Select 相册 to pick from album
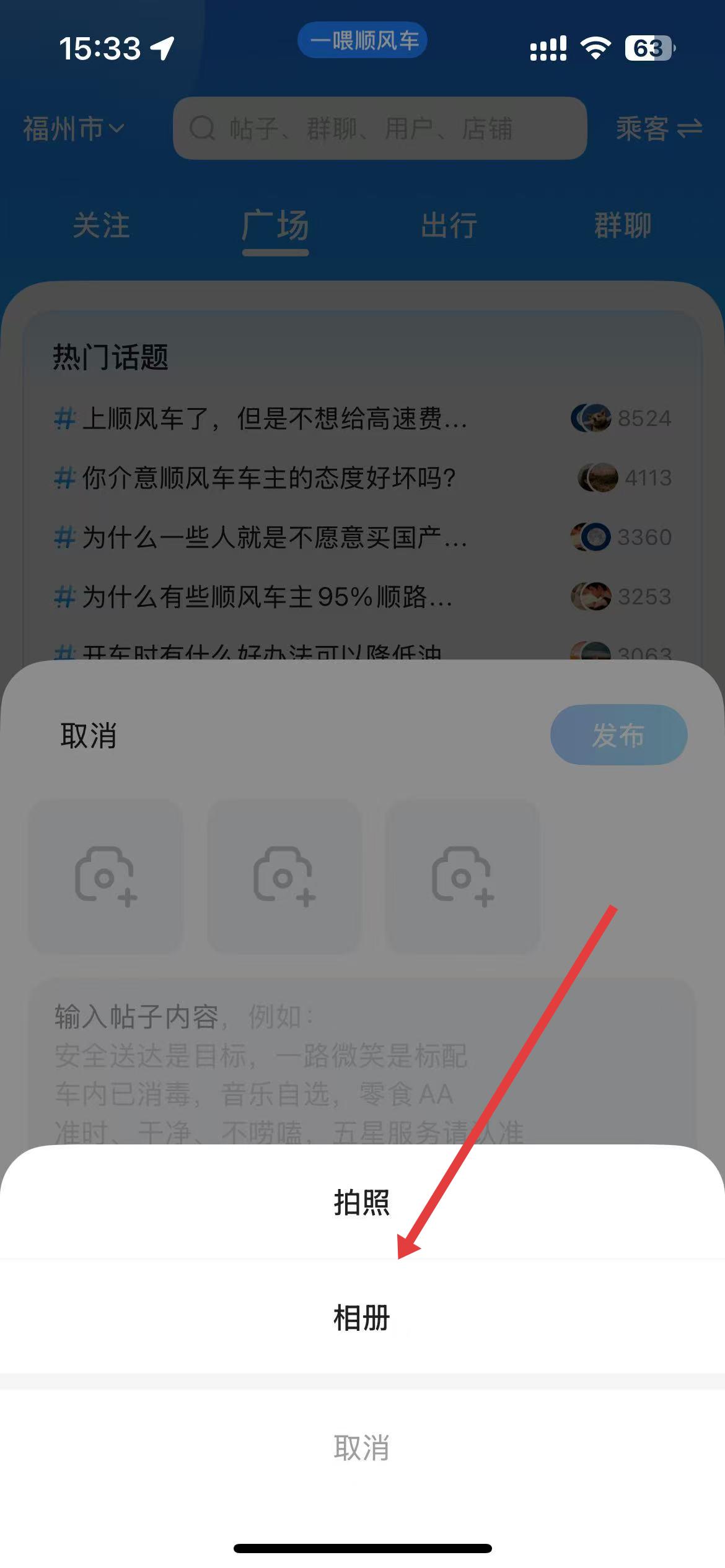 [362, 1317]
